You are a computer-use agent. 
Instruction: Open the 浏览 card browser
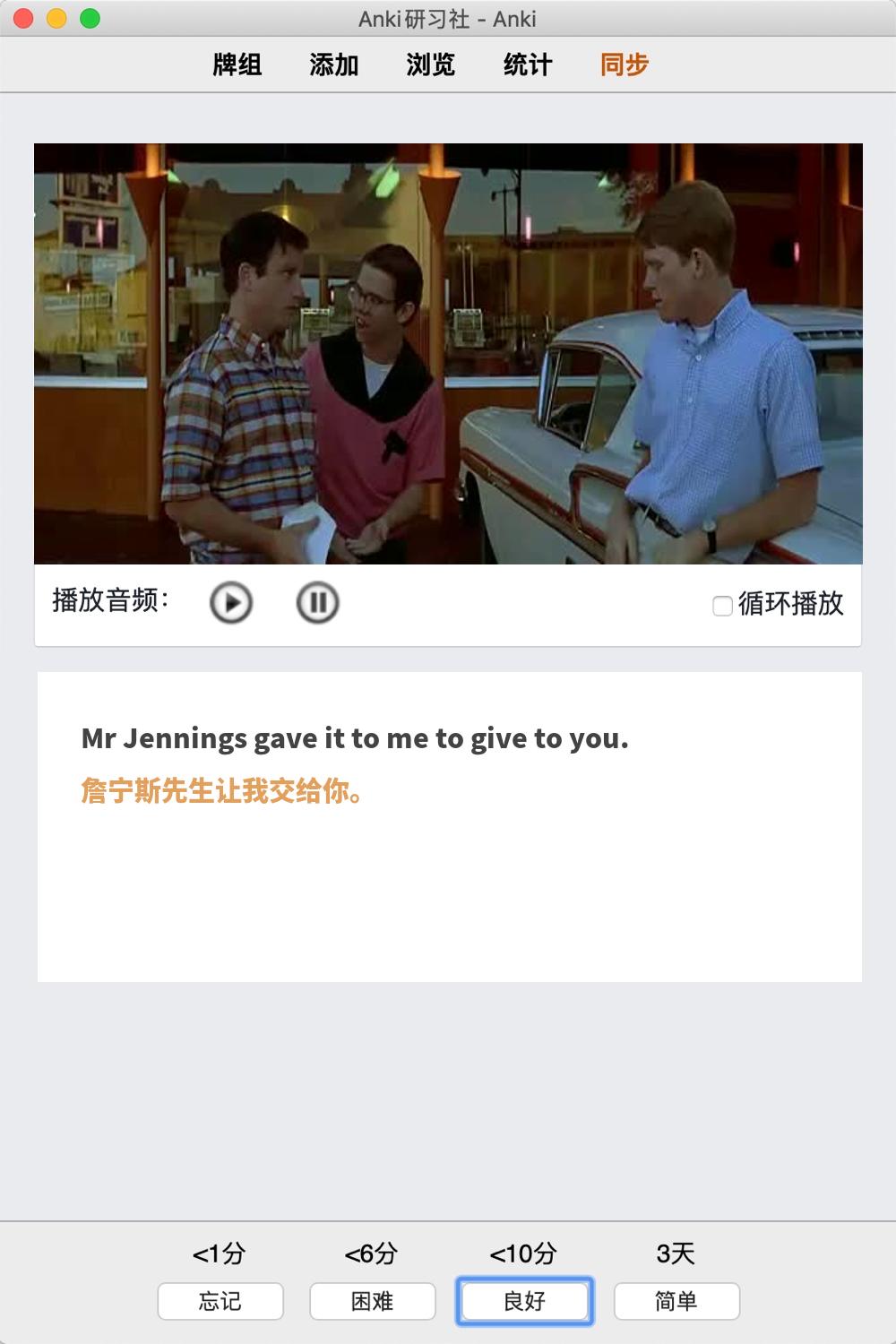431,65
